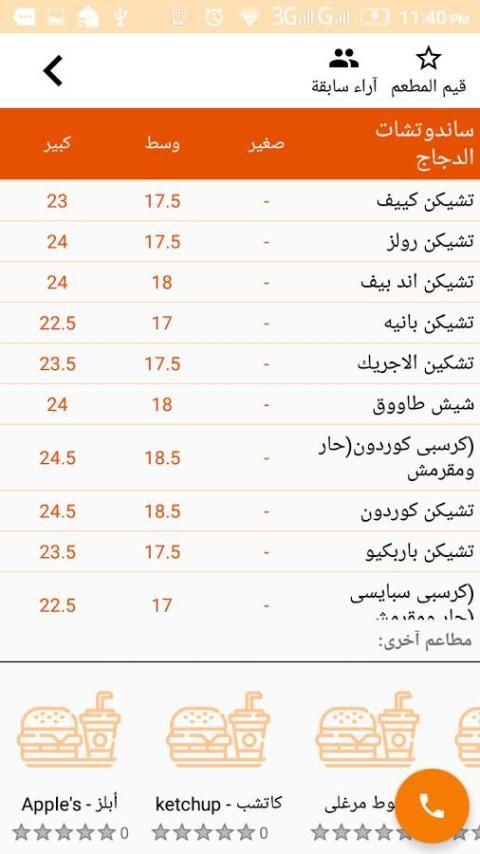Call the restaurant with the phone button
Screen dimensions: 480x854
(x=432, y=806)
